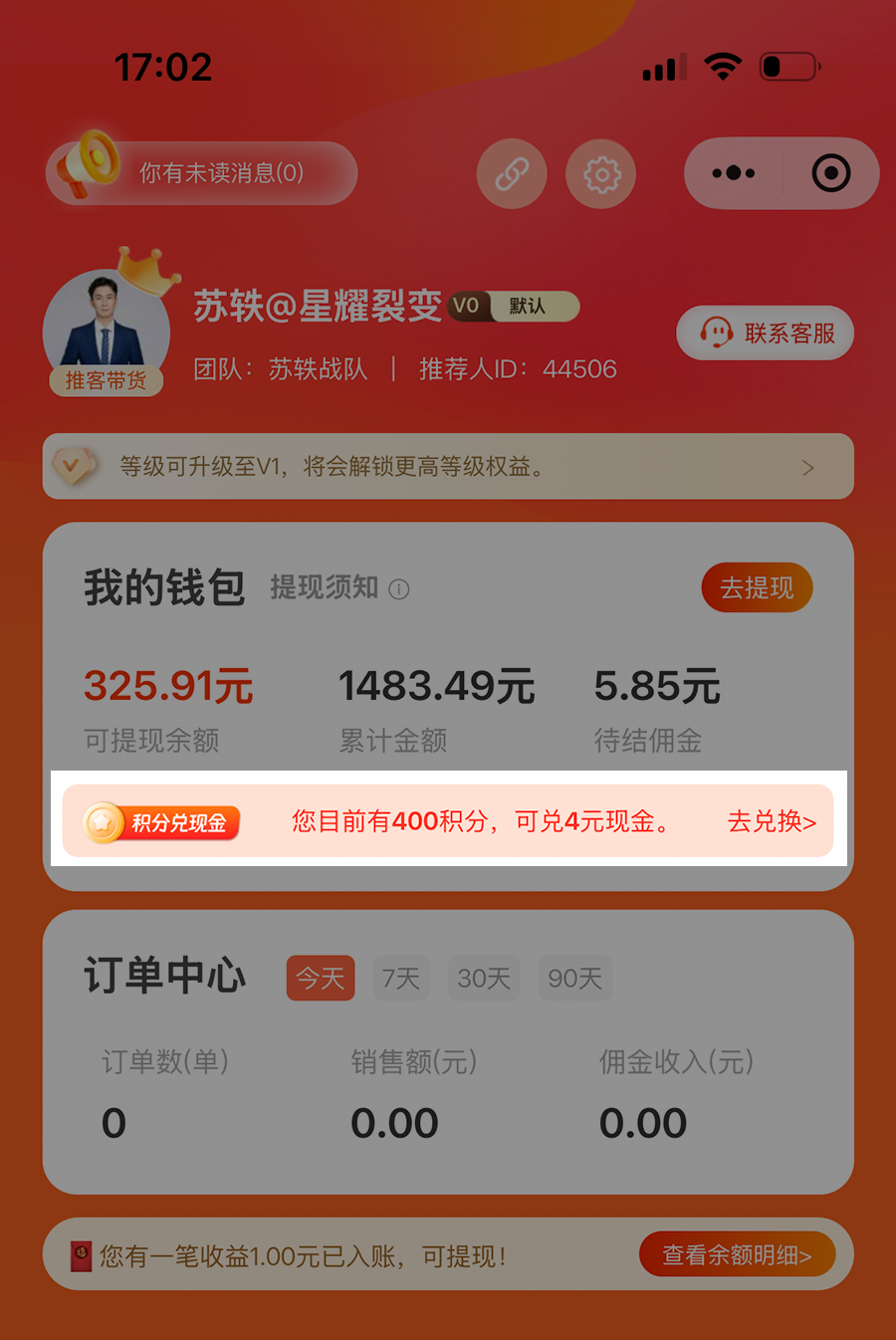Switch orders to 30天
The height and width of the screenshot is (1340, 896).
coord(484,978)
